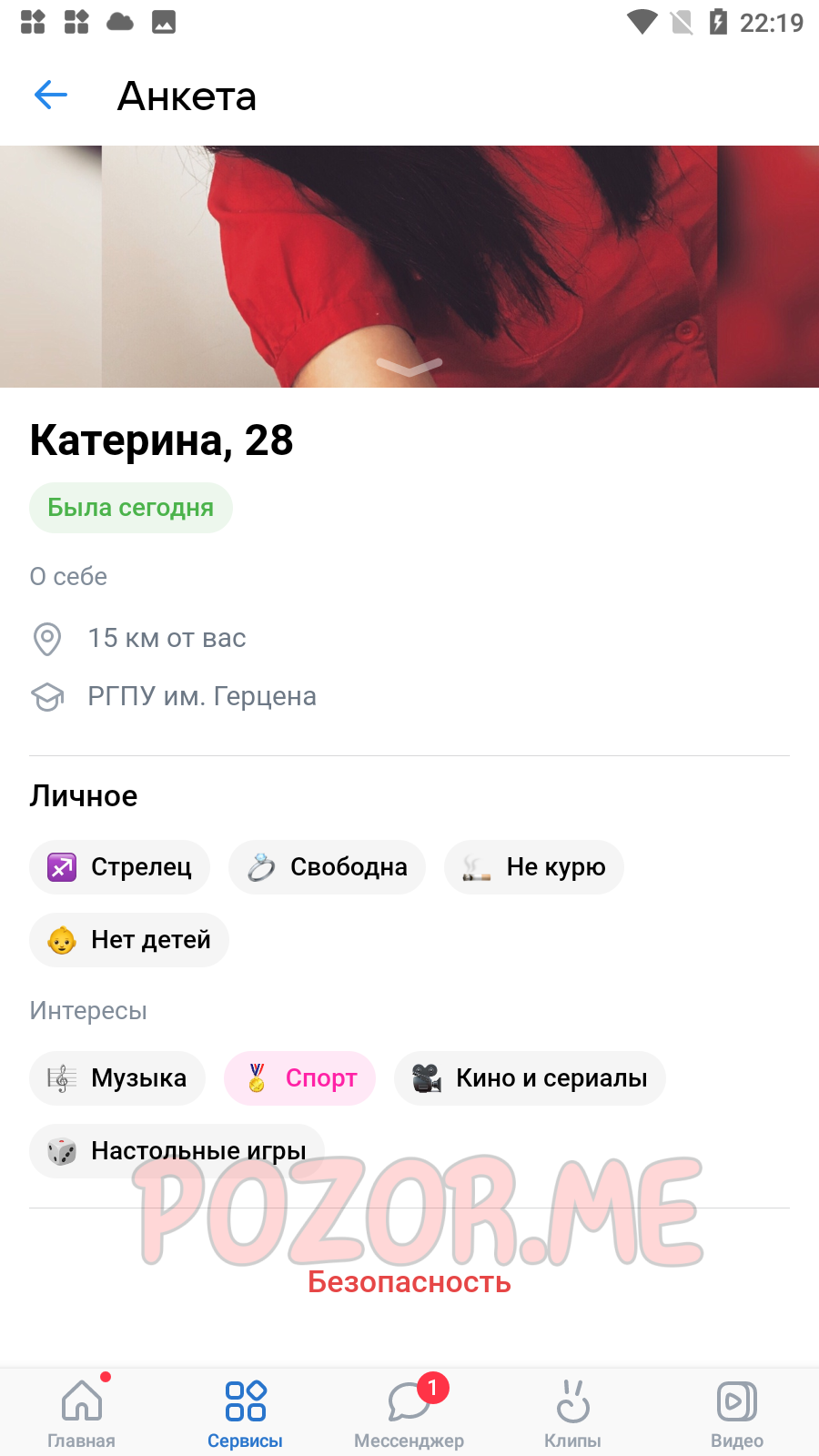Tap the highlighted Спорт interest chip
The height and width of the screenshot is (1456, 819).
click(300, 1078)
